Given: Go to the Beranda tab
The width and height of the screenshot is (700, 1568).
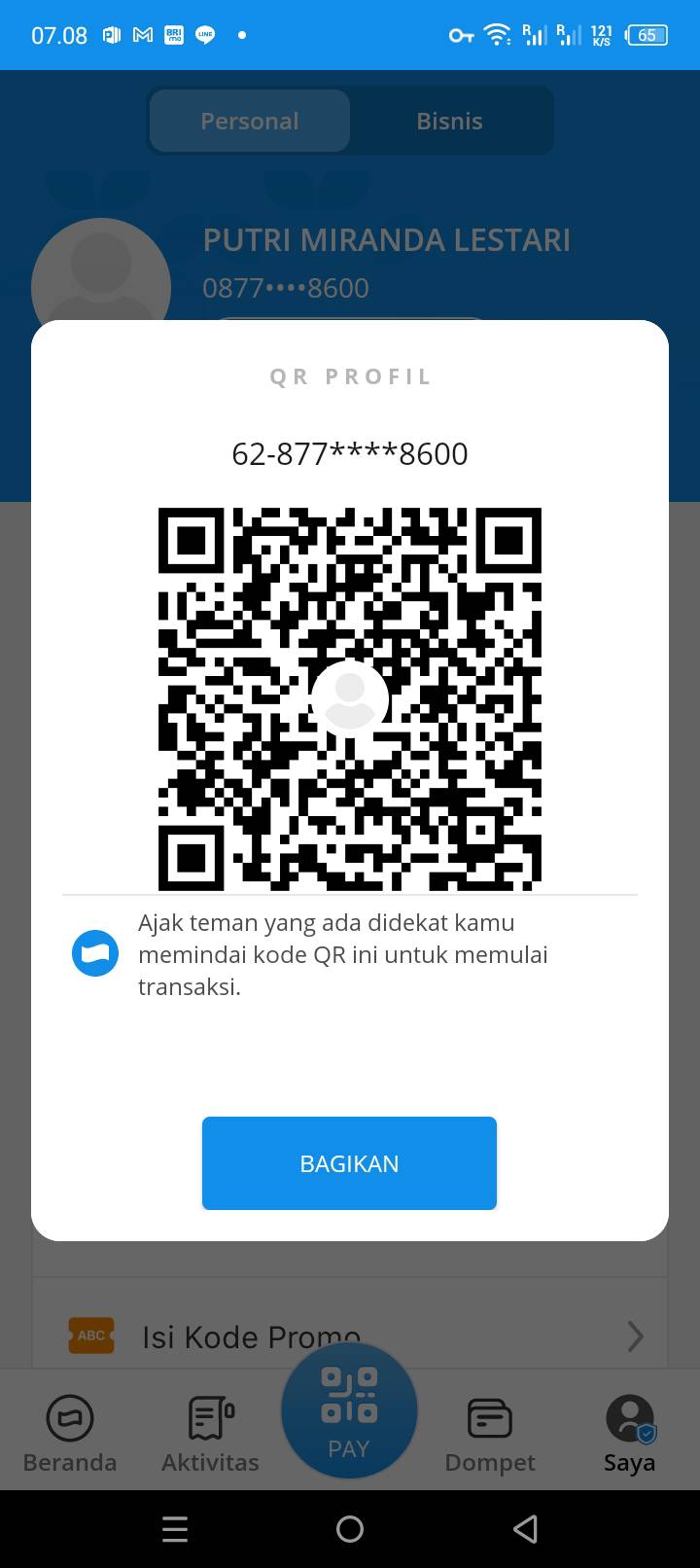Looking at the screenshot, I should (x=70, y=1434).
